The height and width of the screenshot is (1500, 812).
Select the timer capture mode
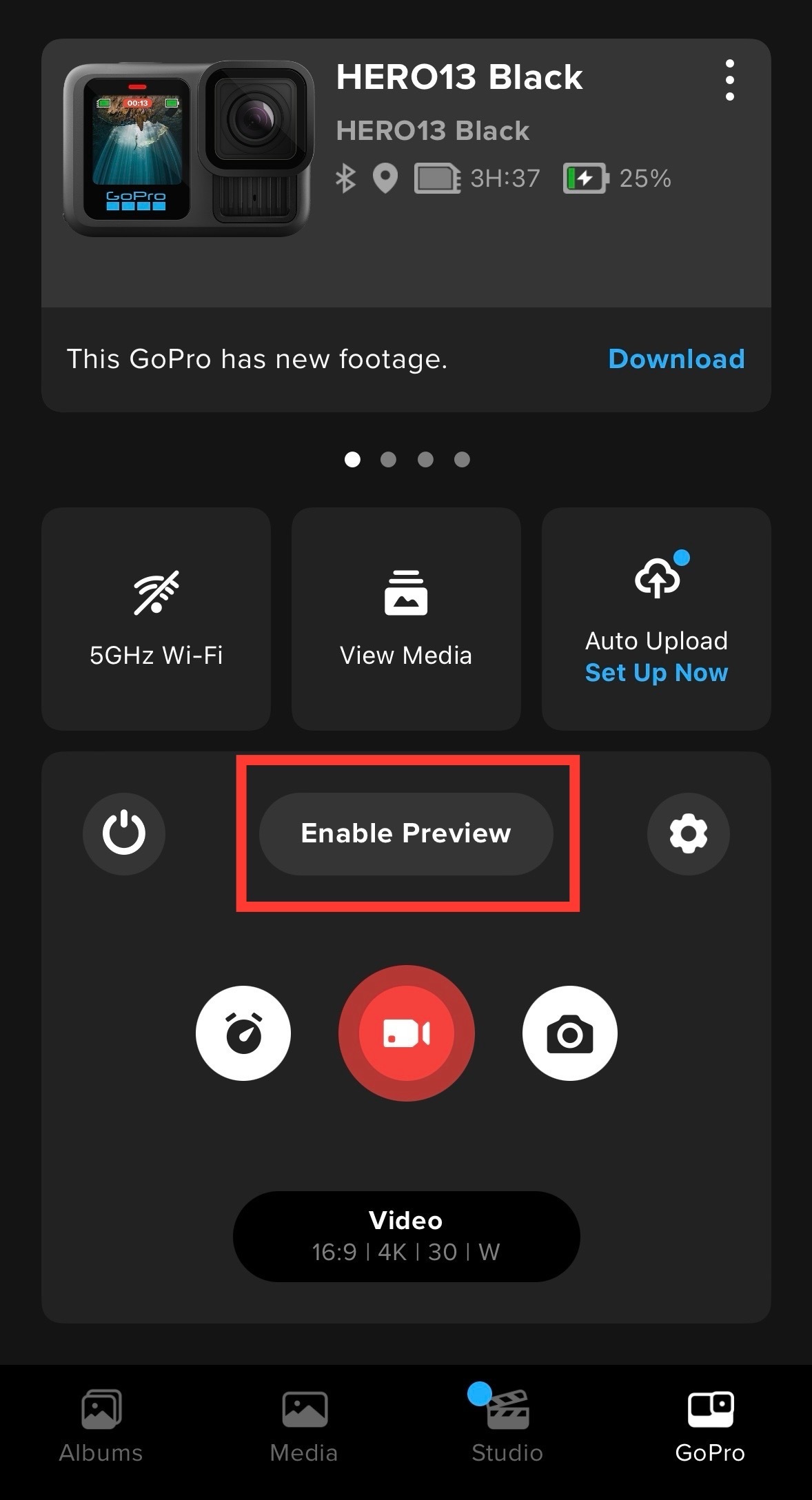(x=243, y=1032)
